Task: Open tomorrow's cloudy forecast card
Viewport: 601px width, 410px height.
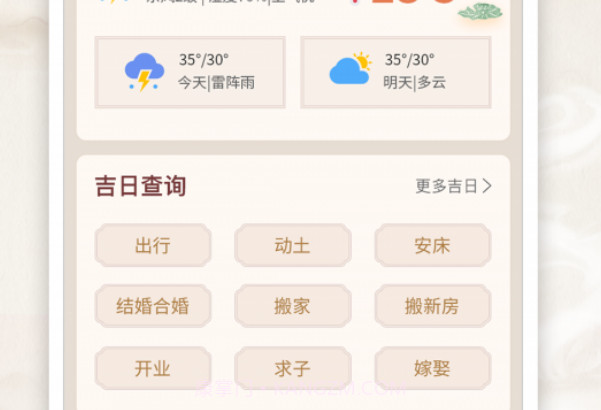Action: 396,72
